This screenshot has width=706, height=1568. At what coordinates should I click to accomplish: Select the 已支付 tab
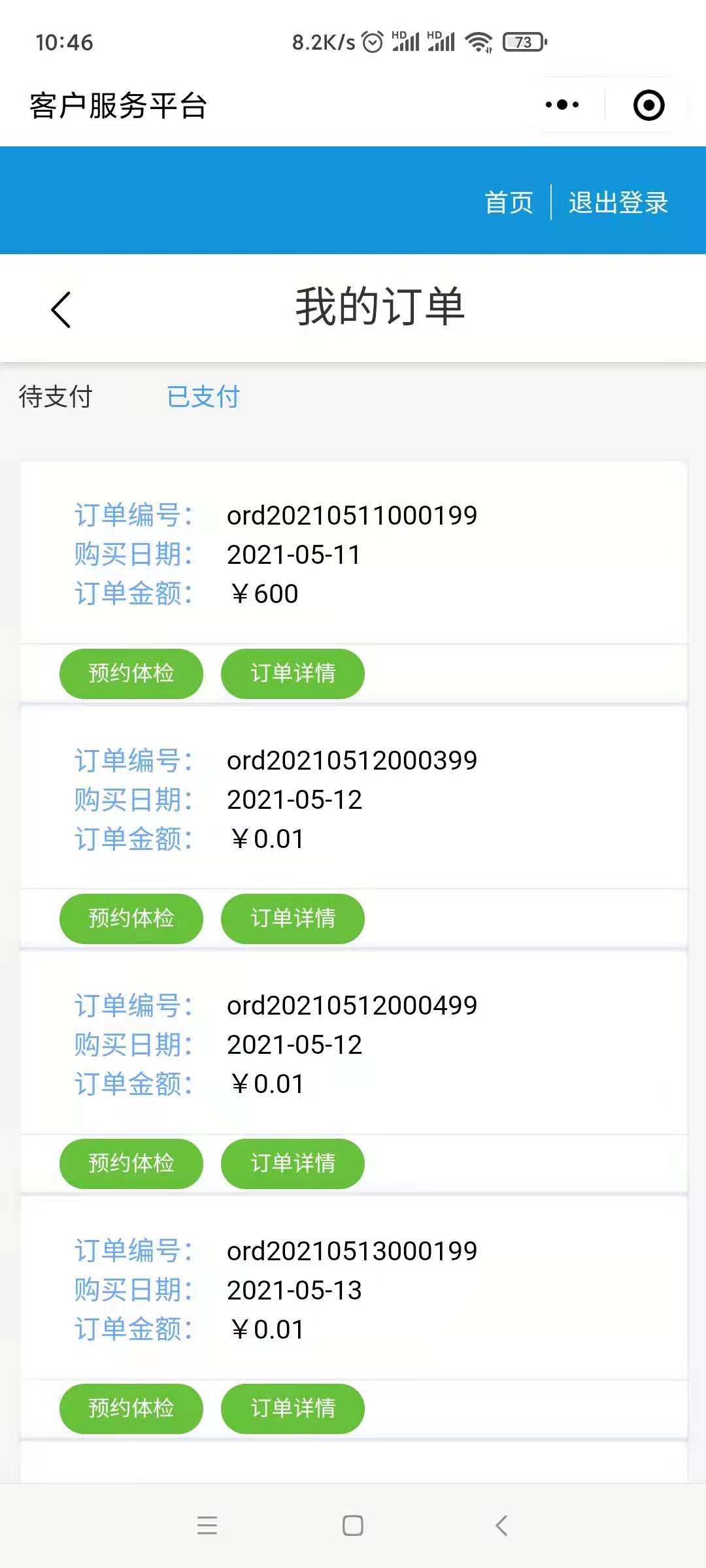point(204,396)
